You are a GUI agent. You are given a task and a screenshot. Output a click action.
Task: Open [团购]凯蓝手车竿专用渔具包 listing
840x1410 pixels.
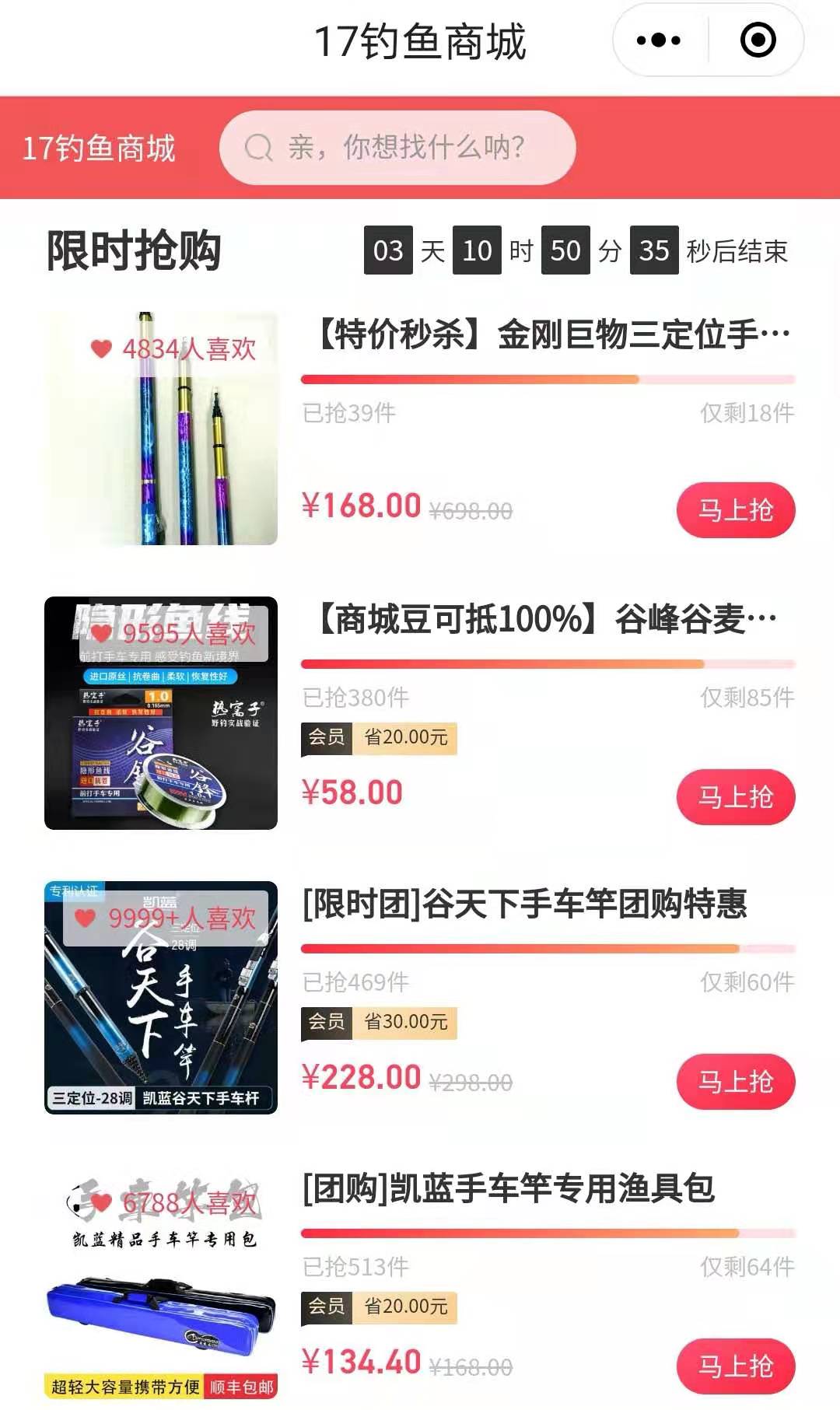coord(508,1189)
